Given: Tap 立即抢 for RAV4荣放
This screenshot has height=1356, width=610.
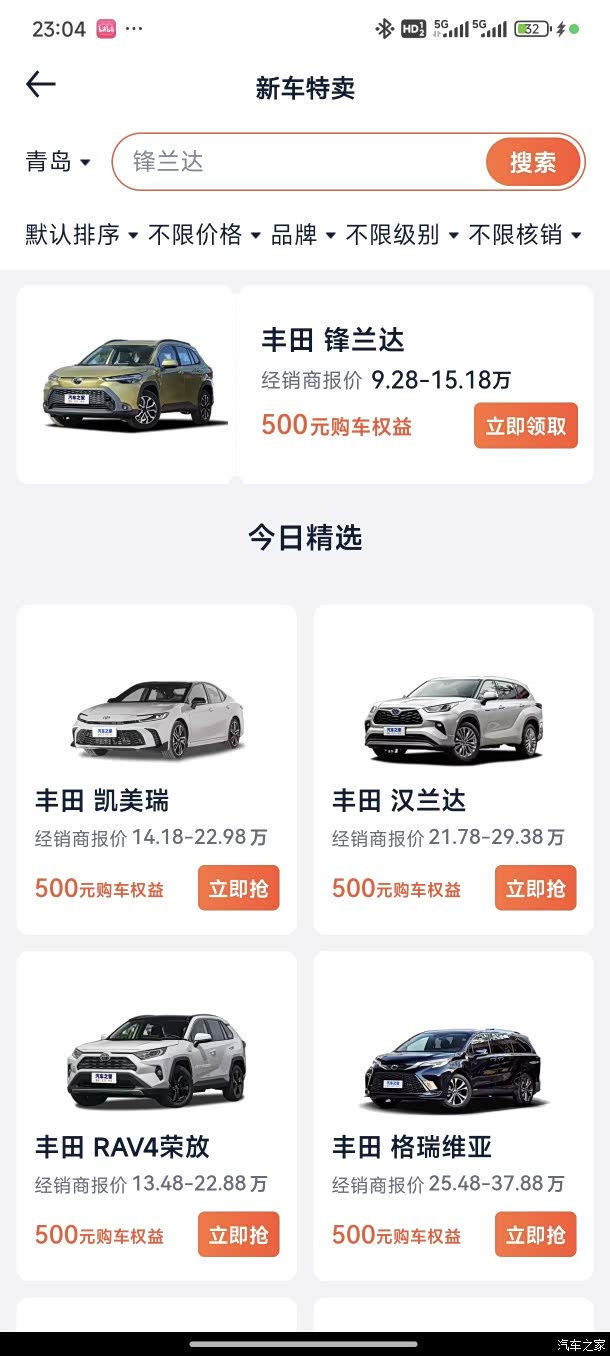Looking at the screenshot, I should 239,1235.
